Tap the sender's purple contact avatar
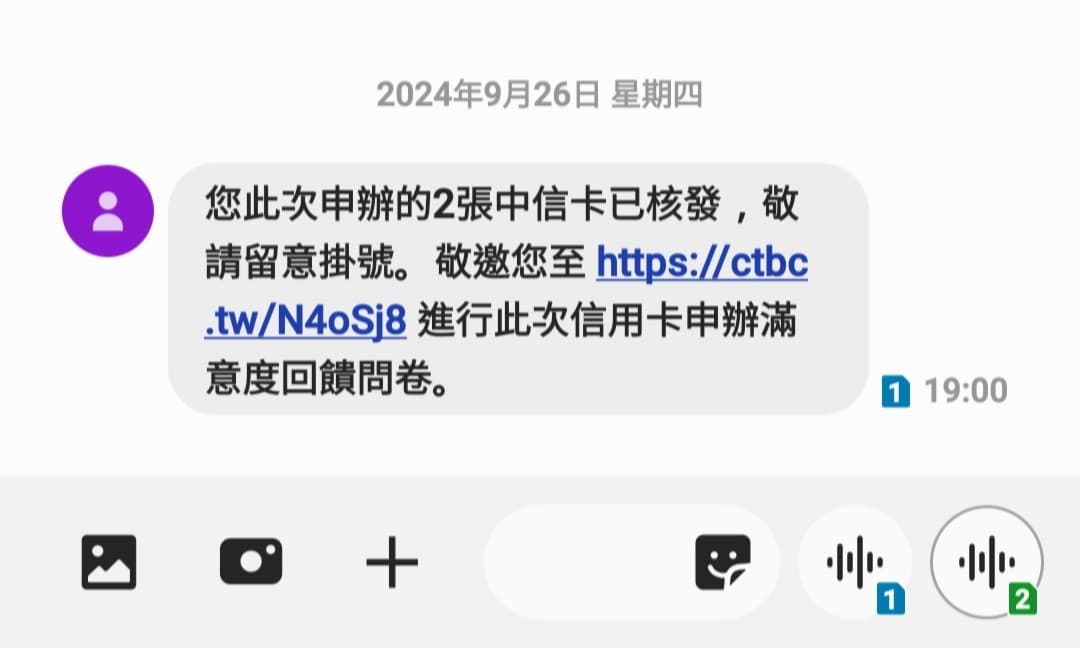Screen dimensions: 1080x648 click(108, 212)
